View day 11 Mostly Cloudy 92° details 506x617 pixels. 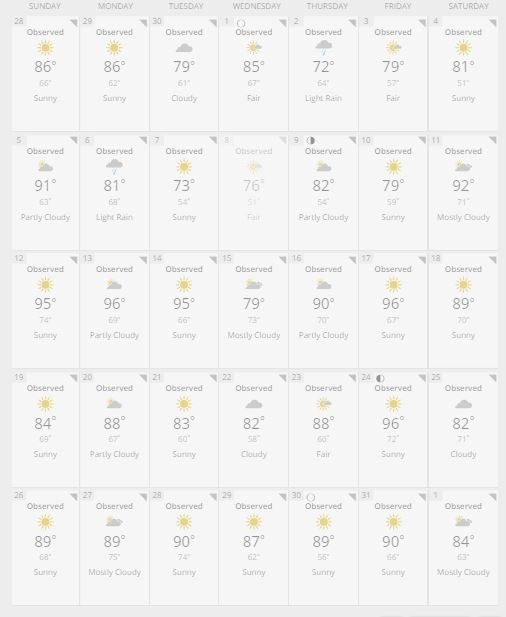[x=463, y=192]
